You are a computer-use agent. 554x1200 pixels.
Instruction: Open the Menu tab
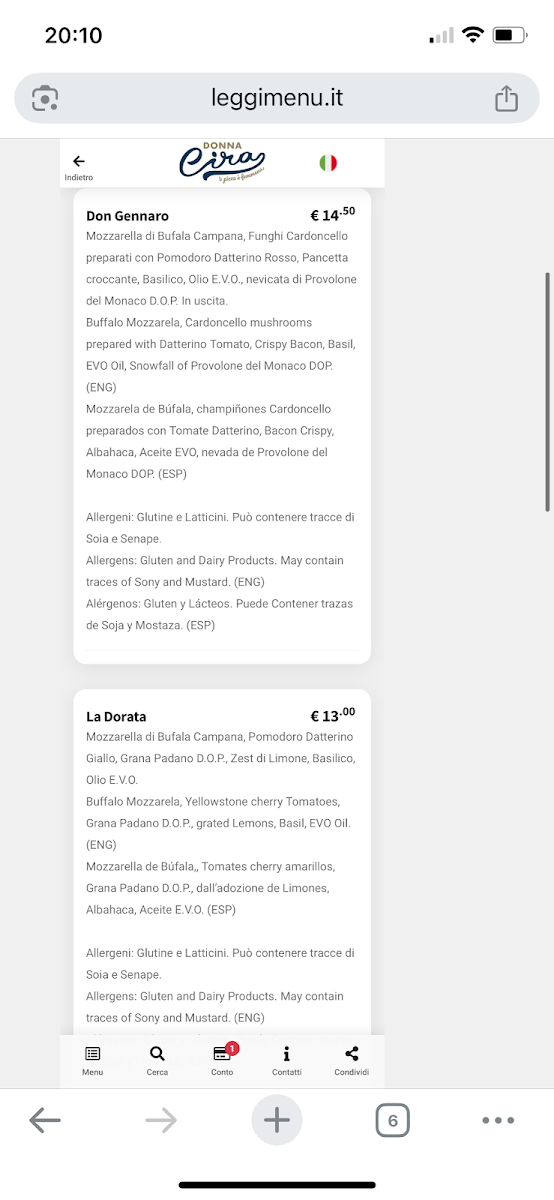[92, 1061]
